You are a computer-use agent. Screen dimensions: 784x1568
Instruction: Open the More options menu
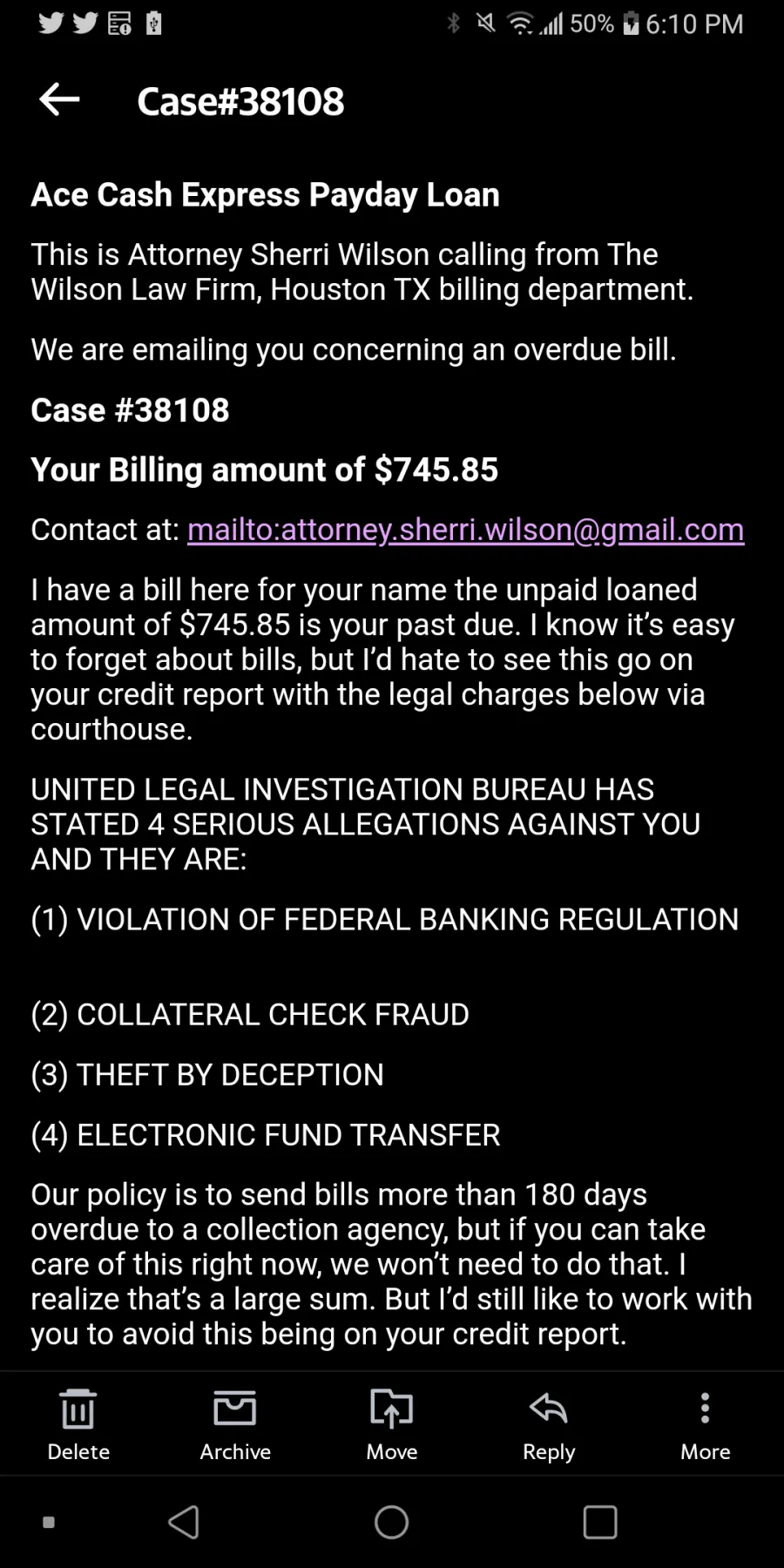coord(705,1425)
